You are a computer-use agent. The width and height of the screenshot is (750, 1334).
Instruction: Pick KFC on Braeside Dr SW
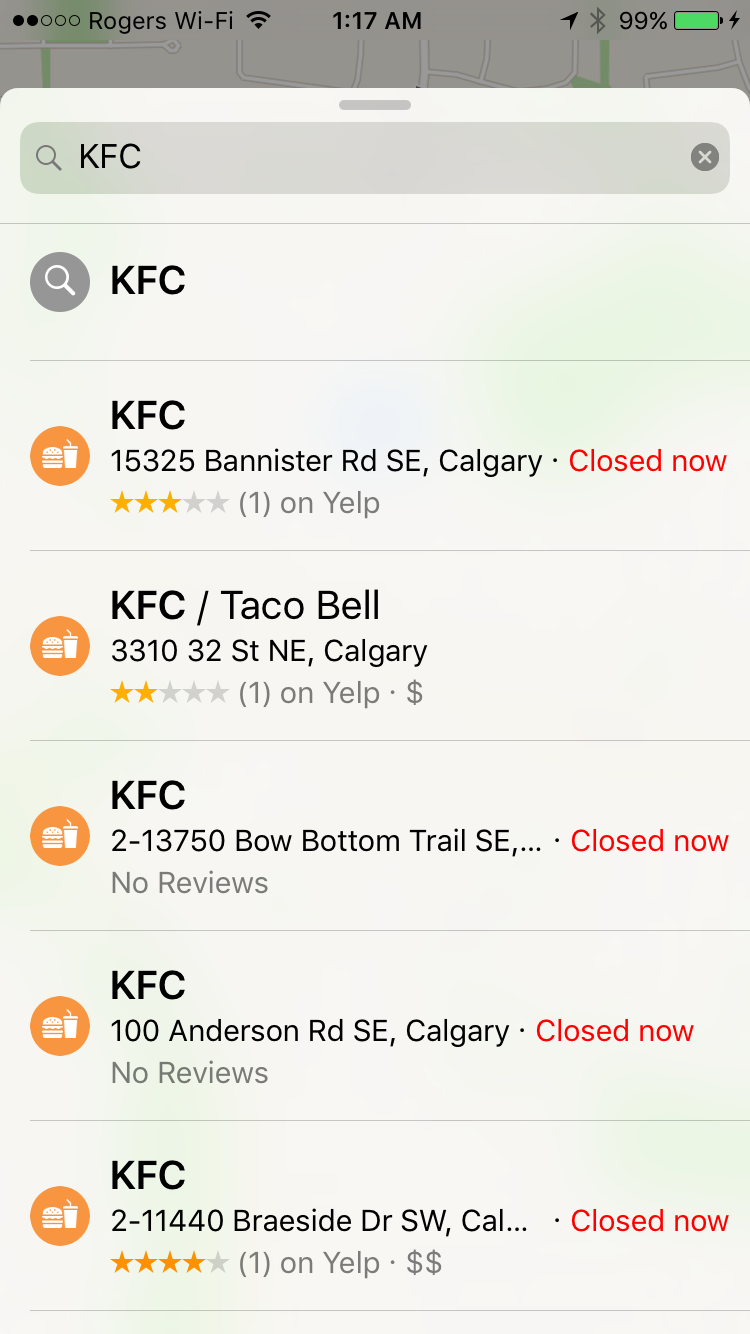(x=390, y=1217)
